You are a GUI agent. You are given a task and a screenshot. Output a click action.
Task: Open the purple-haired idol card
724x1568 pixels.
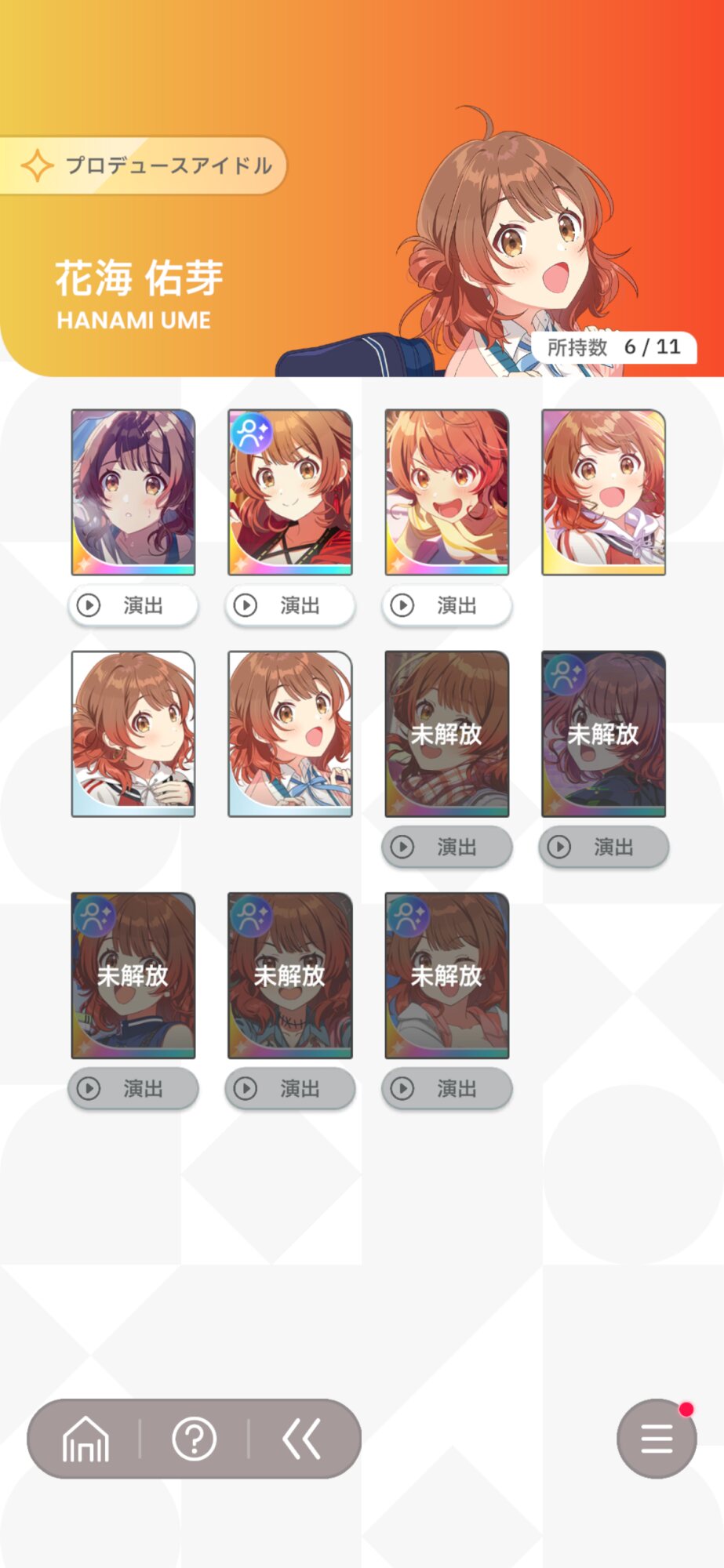coord(133,492)
